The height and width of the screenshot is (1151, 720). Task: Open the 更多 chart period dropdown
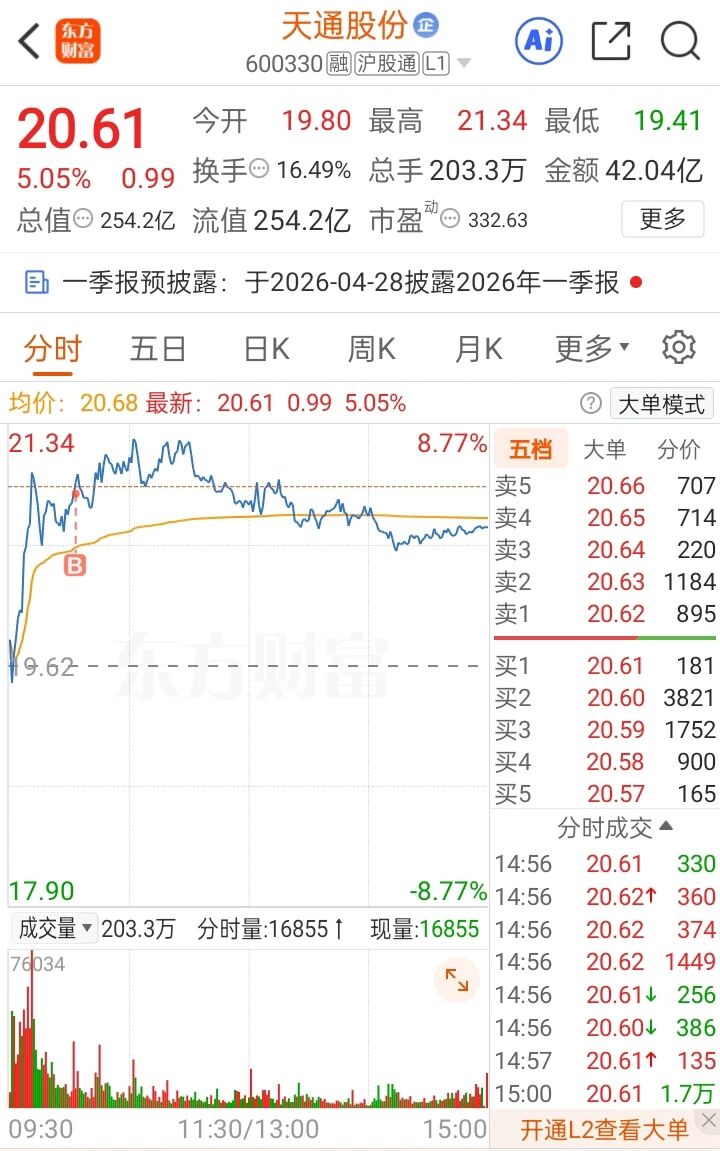click(x=592, y=349)
